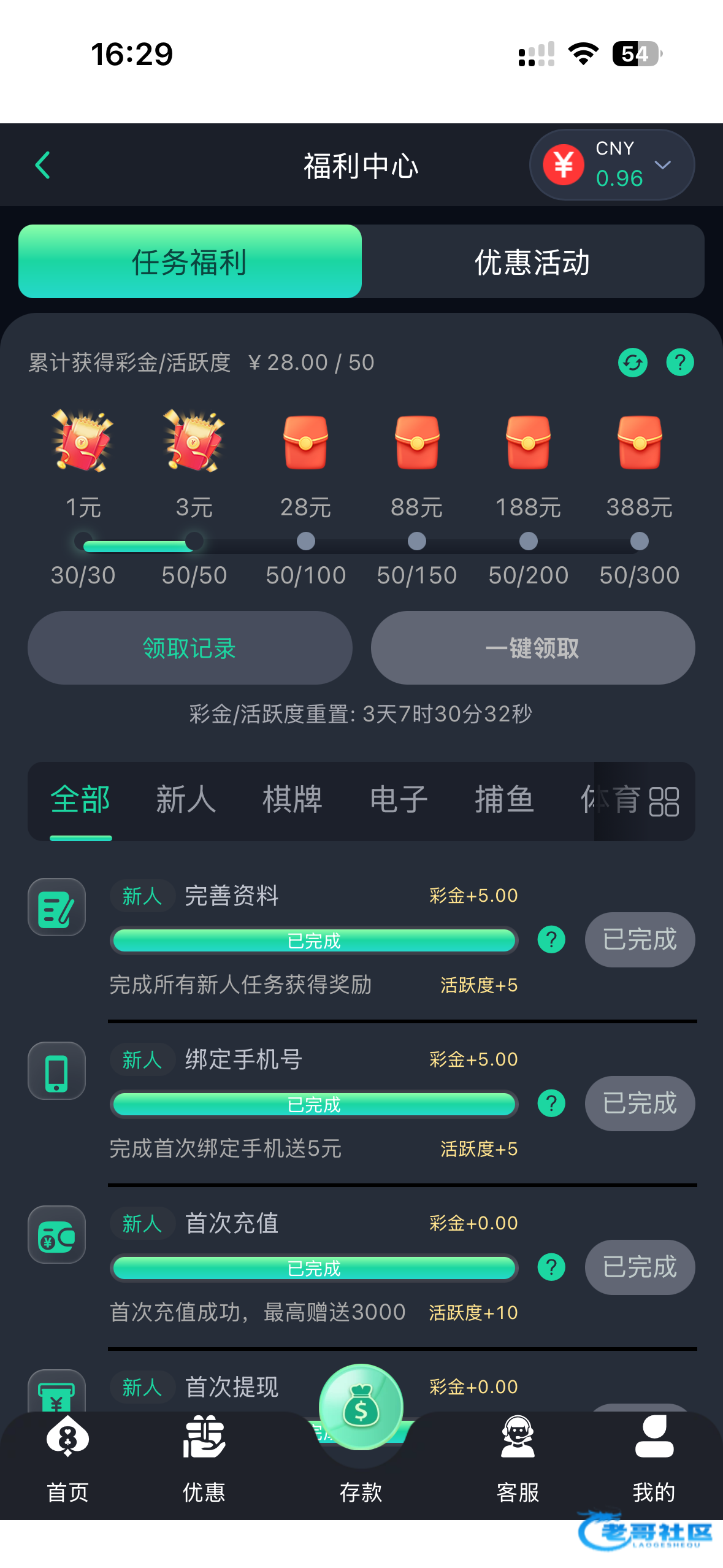
Task: Expand the CNY balance dropdown
Action: [662, 164]
